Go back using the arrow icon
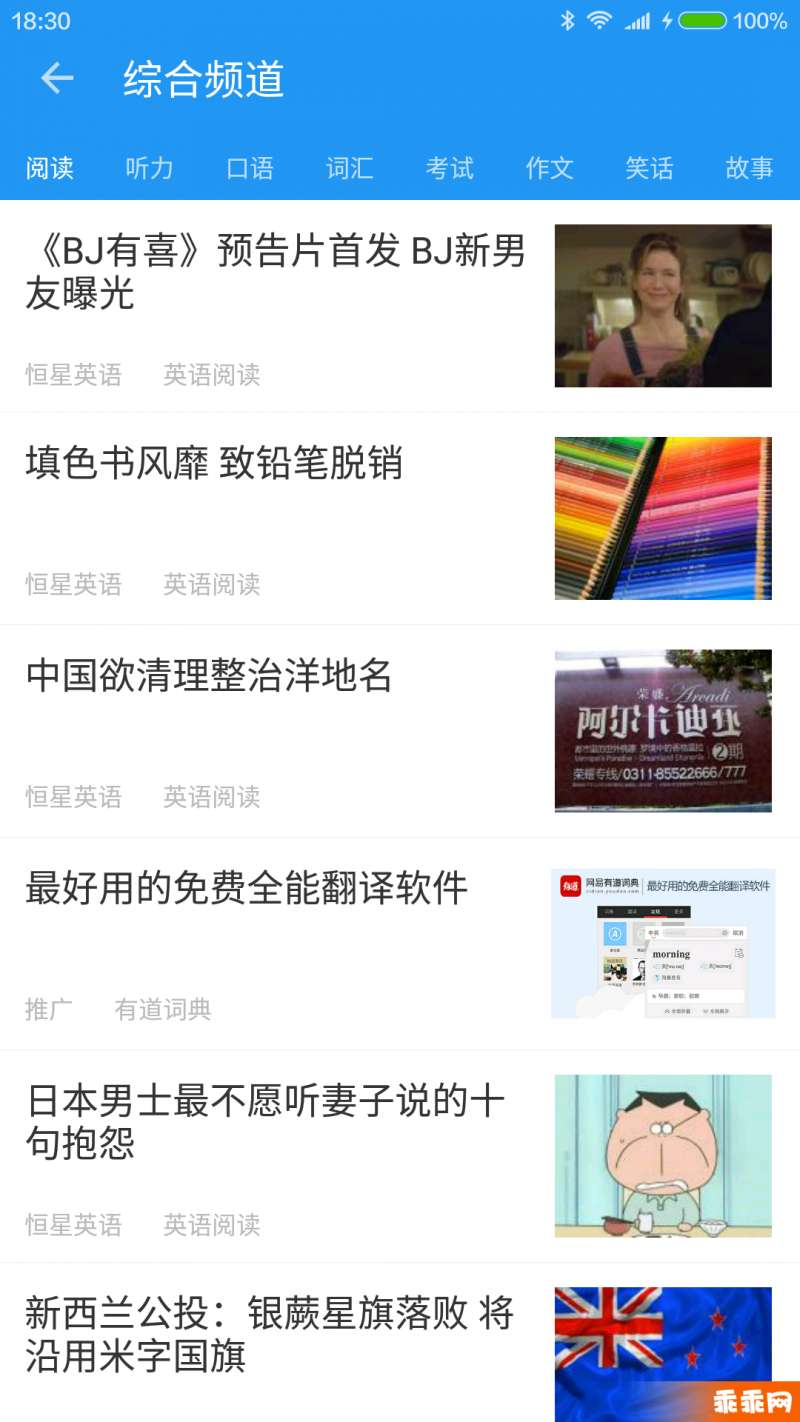This screenshot has width=800, height=1422. [57, 78]
